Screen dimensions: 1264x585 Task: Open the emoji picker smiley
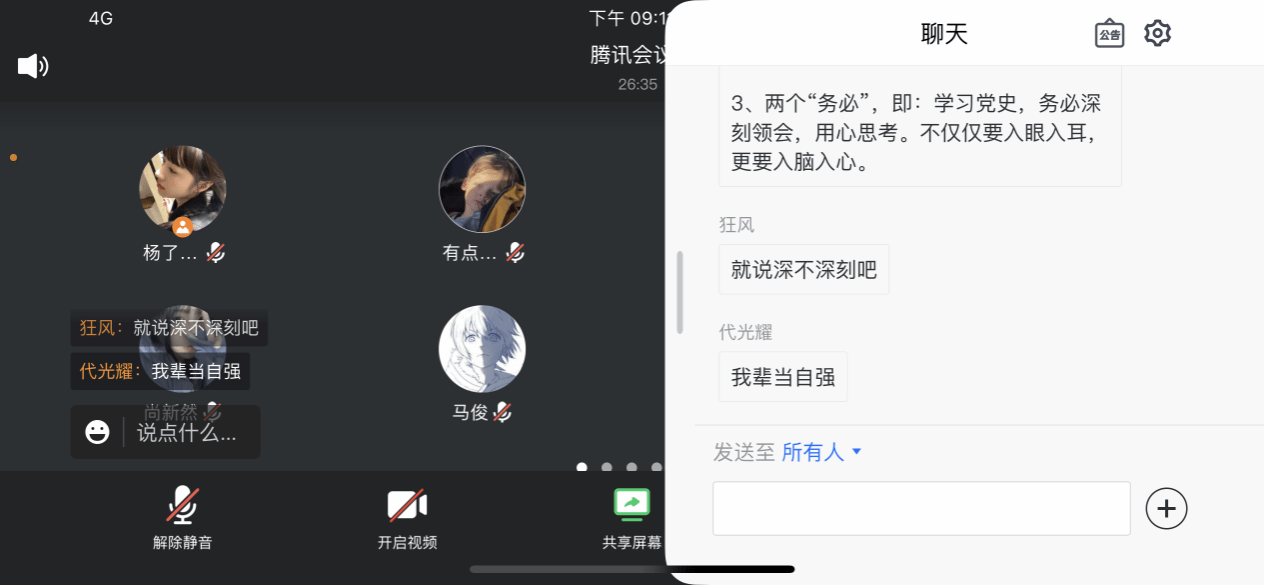[x=97, y=432]
